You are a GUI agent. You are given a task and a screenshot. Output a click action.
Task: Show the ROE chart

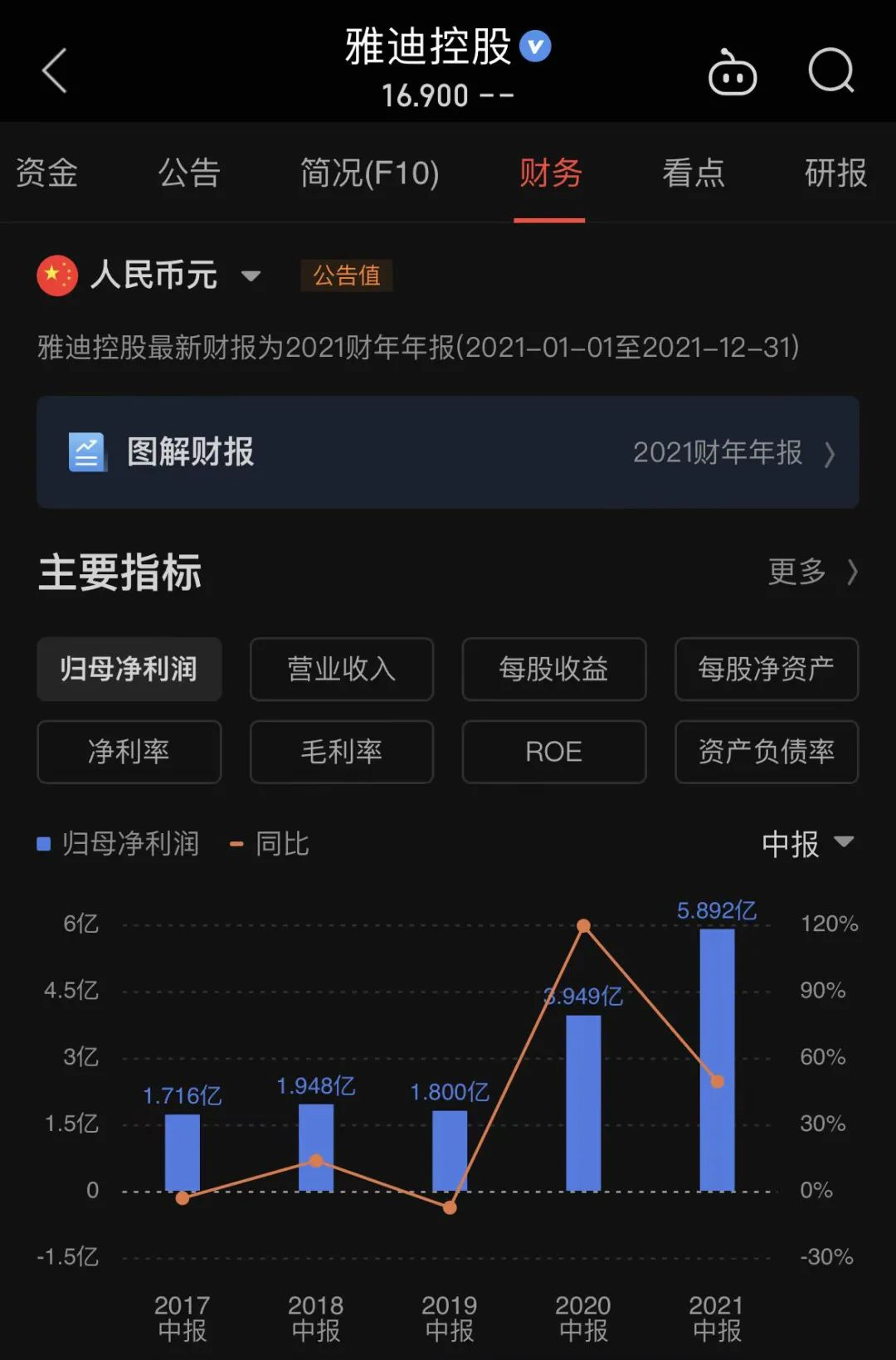pos(553,752)
